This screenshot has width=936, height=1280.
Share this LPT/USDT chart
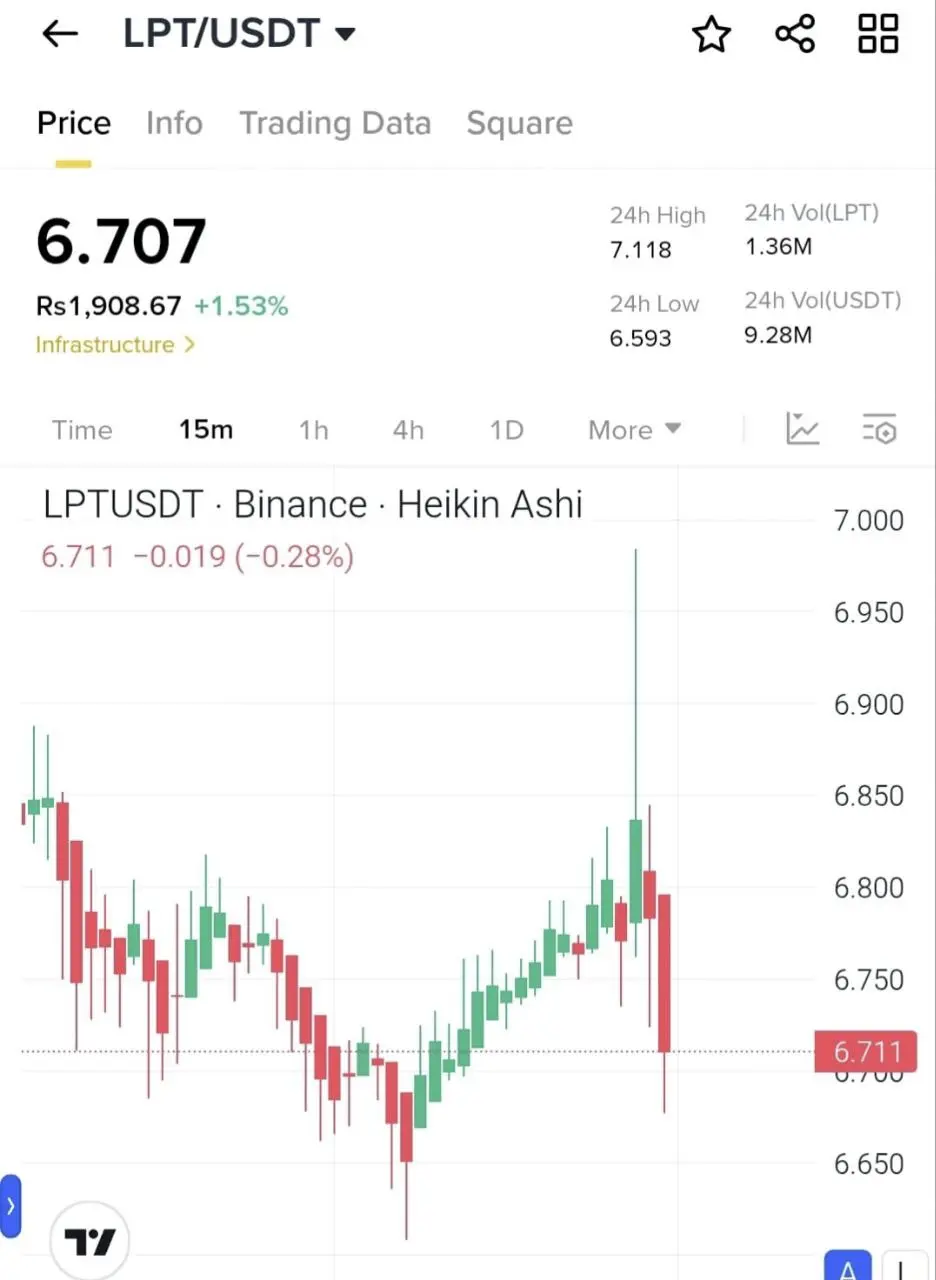(x=795, y=34)
